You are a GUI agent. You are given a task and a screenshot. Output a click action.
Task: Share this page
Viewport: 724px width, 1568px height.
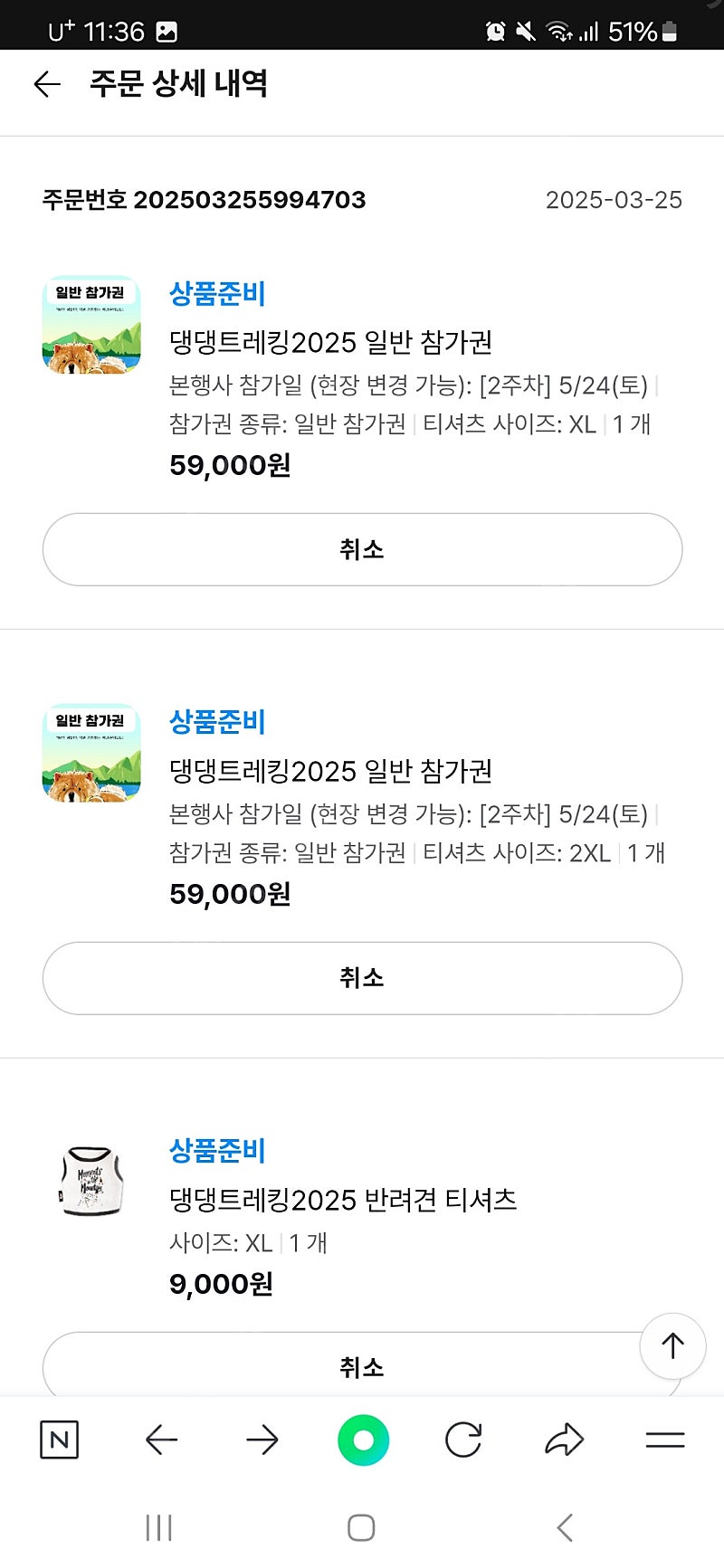[565, 1440]
